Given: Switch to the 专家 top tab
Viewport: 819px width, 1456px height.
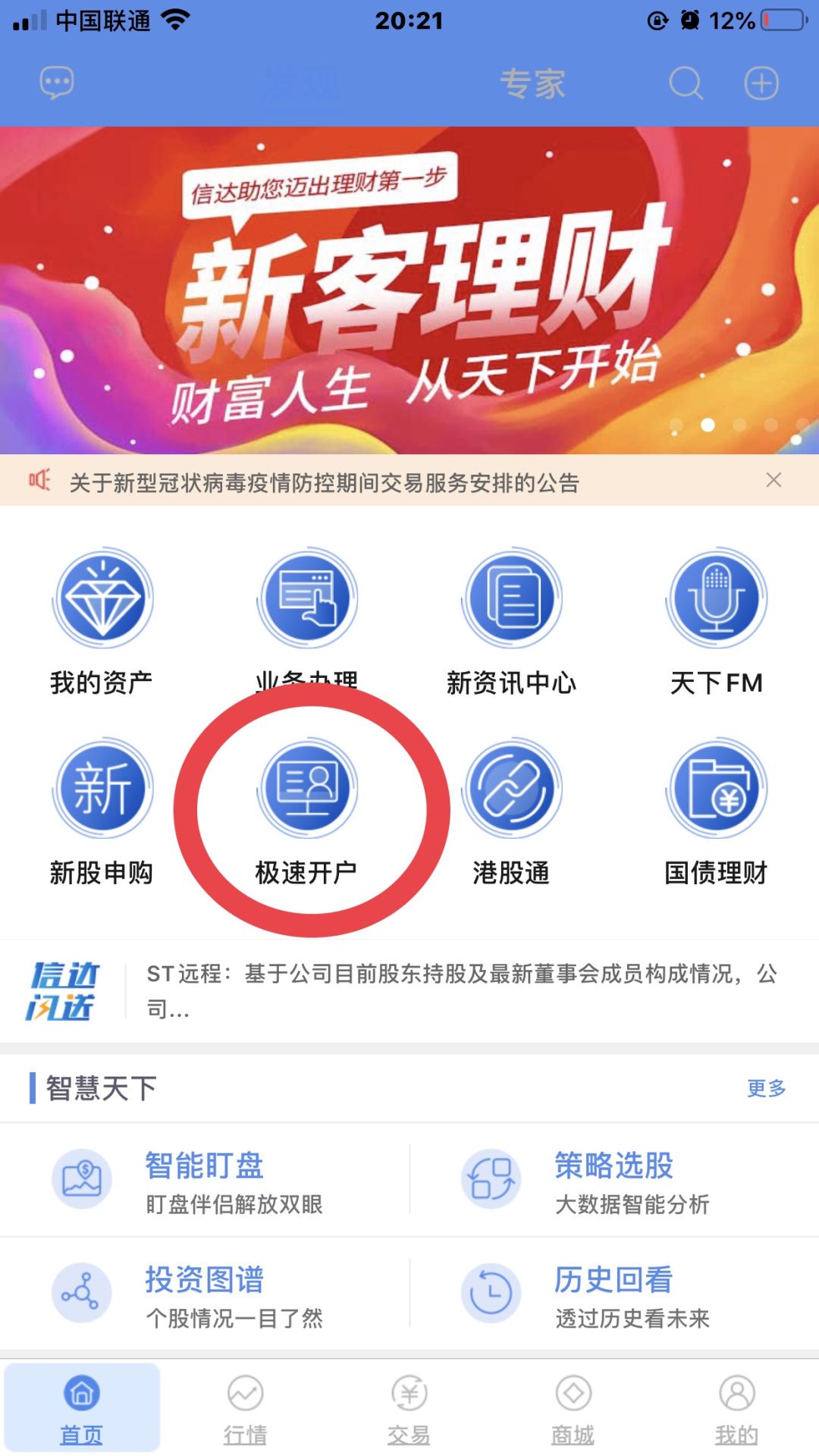Looking at the screenshot, I should tap(532, 83).
